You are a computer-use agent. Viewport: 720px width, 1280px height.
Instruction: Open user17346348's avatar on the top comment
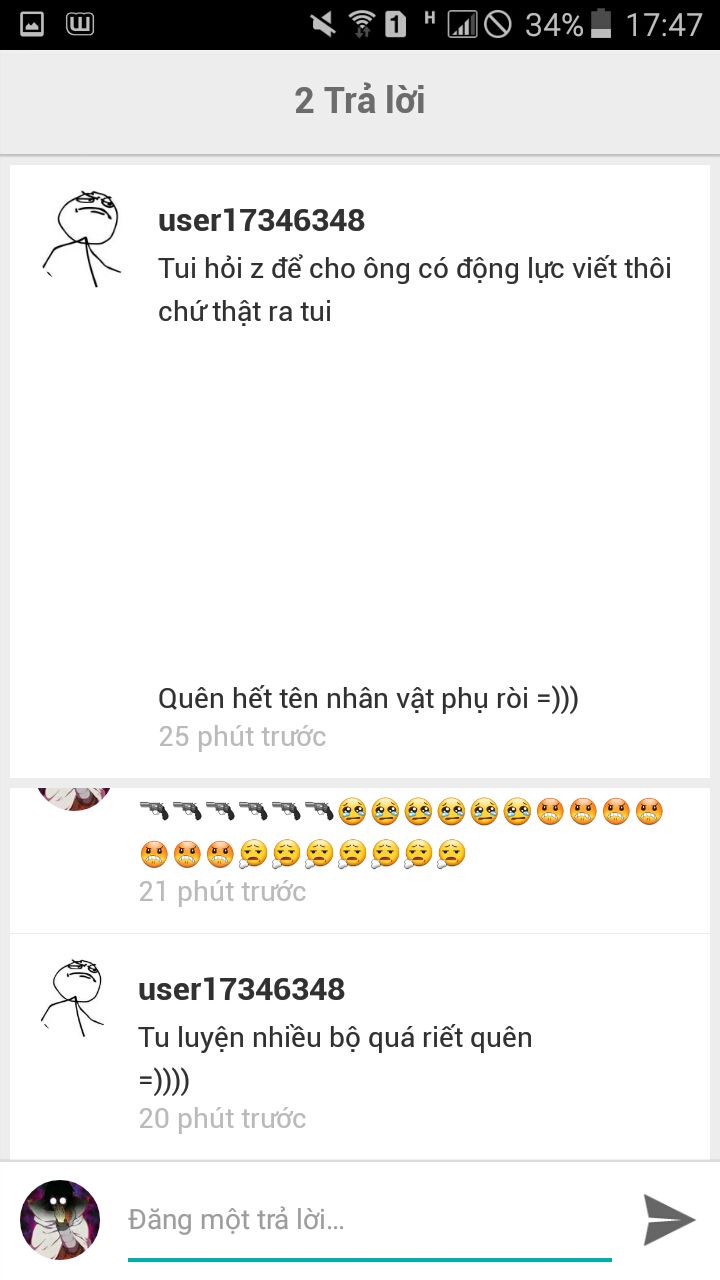tap(83, 238)
